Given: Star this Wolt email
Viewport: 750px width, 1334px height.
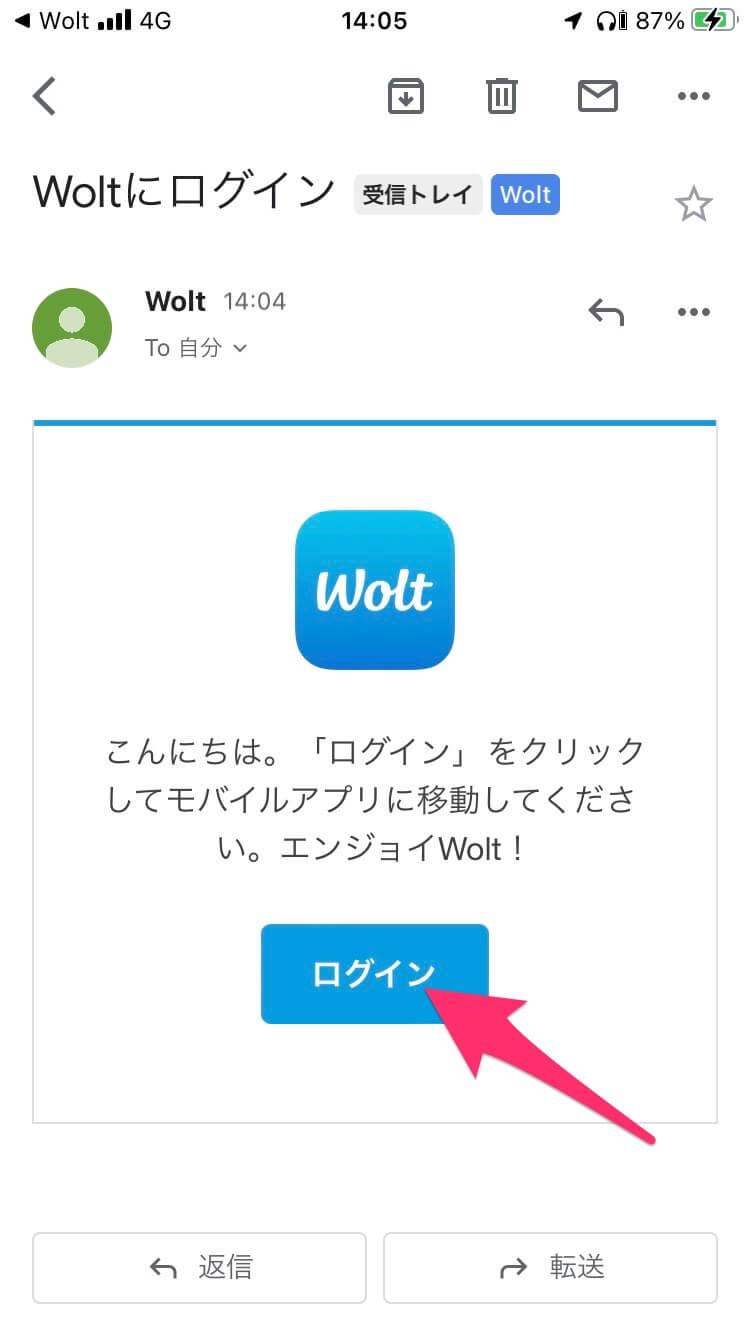Looking at the screenshot, I should (x=693, y=205).
